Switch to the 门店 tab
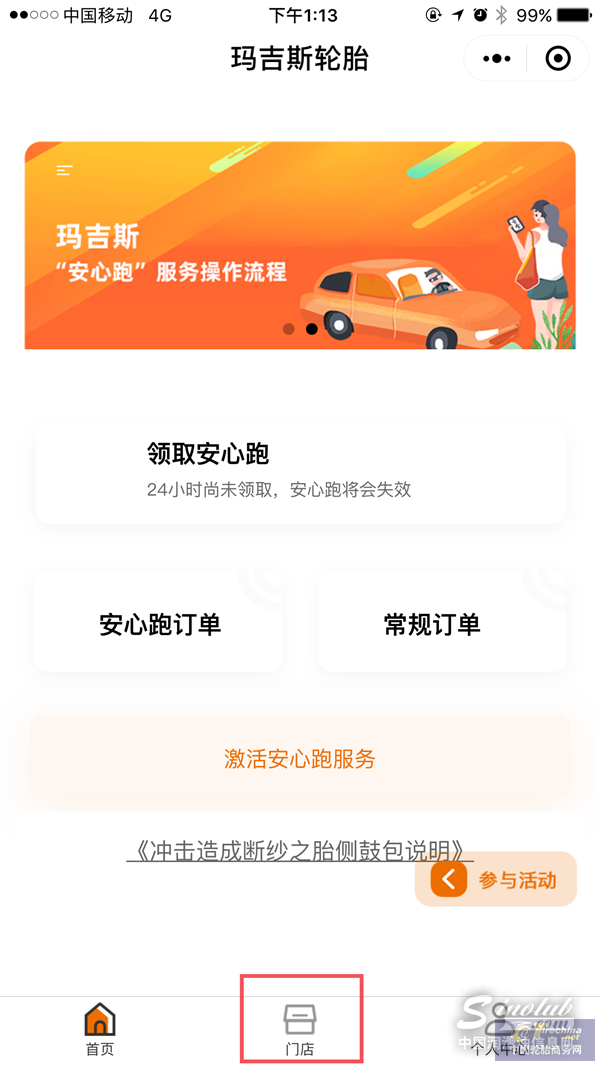 pos(300,1029)
